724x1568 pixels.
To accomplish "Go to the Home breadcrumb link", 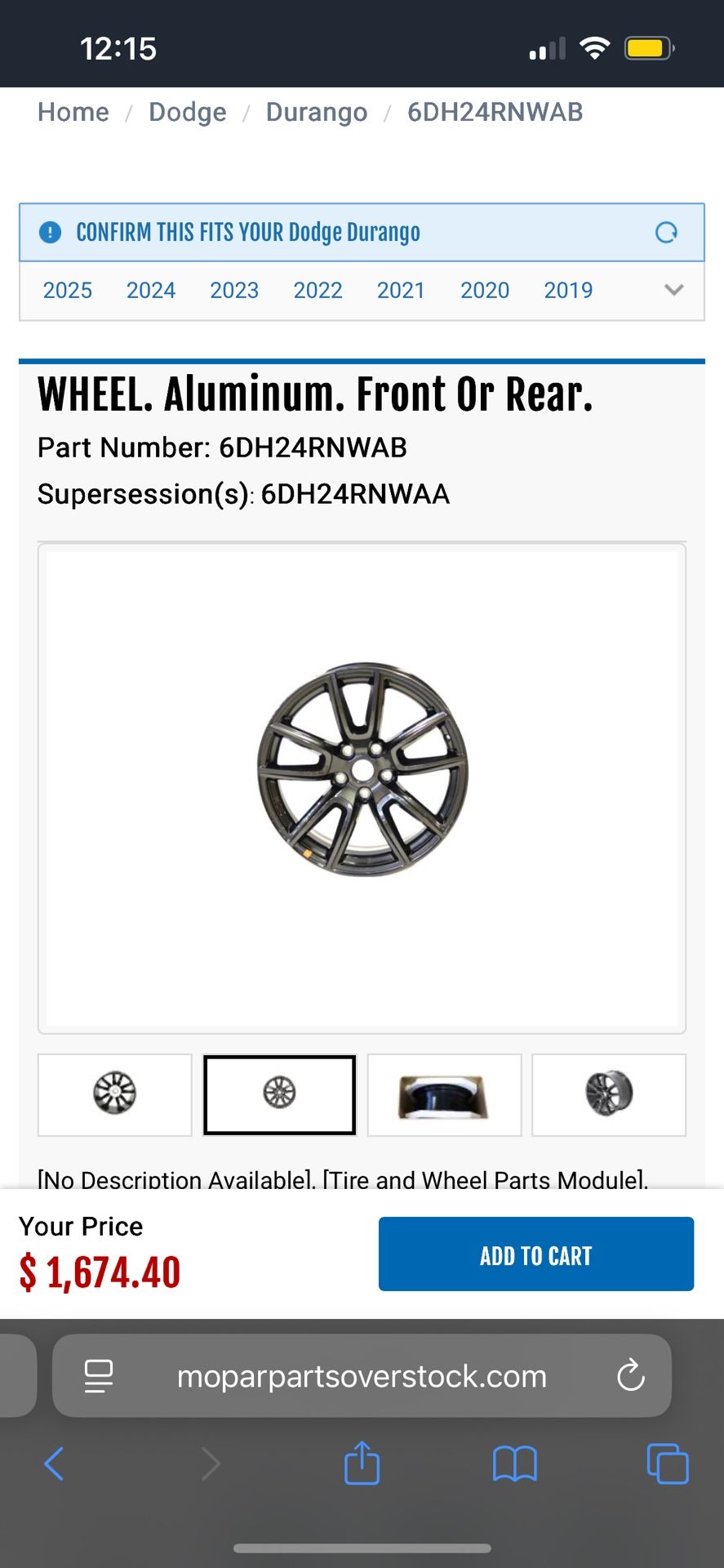I will point(73,112).
